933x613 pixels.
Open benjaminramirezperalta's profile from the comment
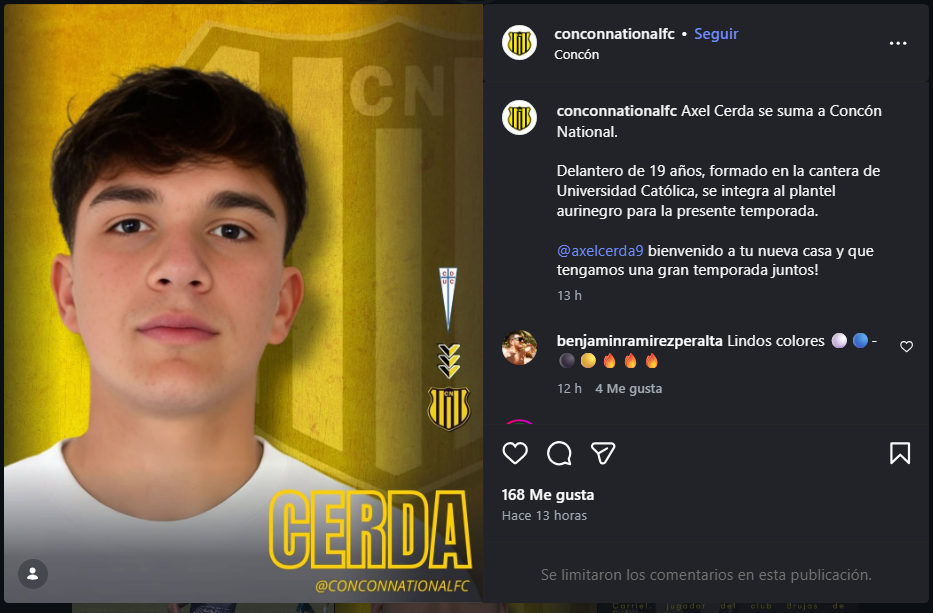(x=639, y=340)
